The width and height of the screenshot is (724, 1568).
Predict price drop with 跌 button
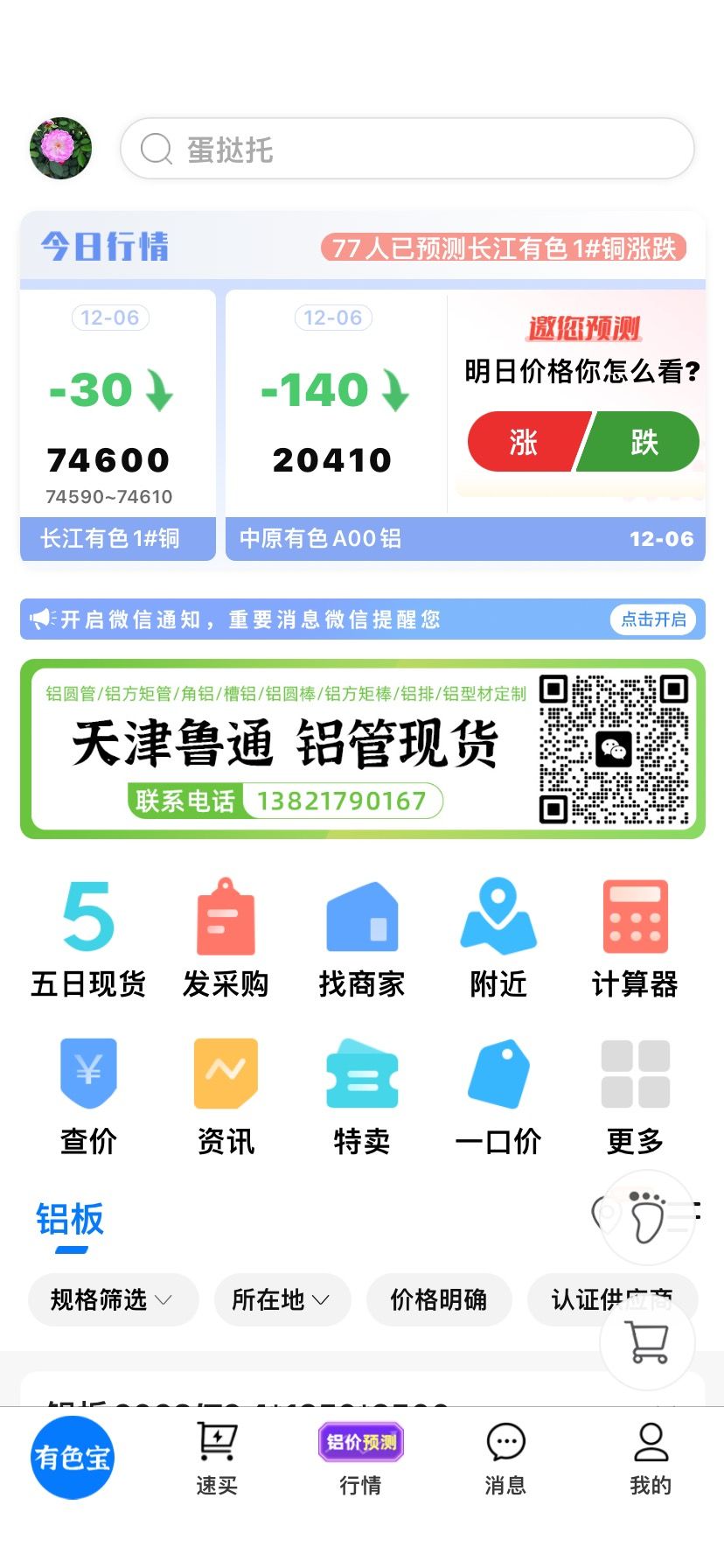(x=639, y=442)
